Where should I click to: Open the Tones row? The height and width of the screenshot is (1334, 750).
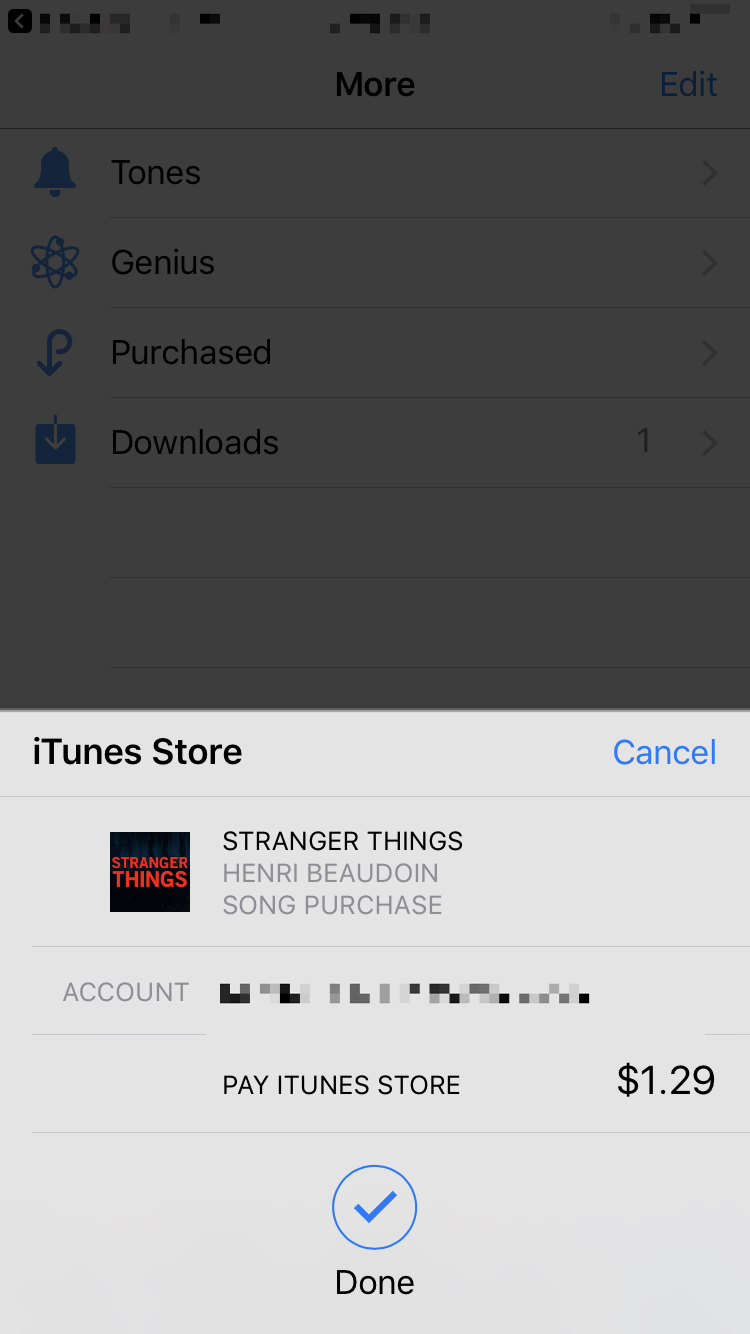pyautogui.click(x=375, y=173)
